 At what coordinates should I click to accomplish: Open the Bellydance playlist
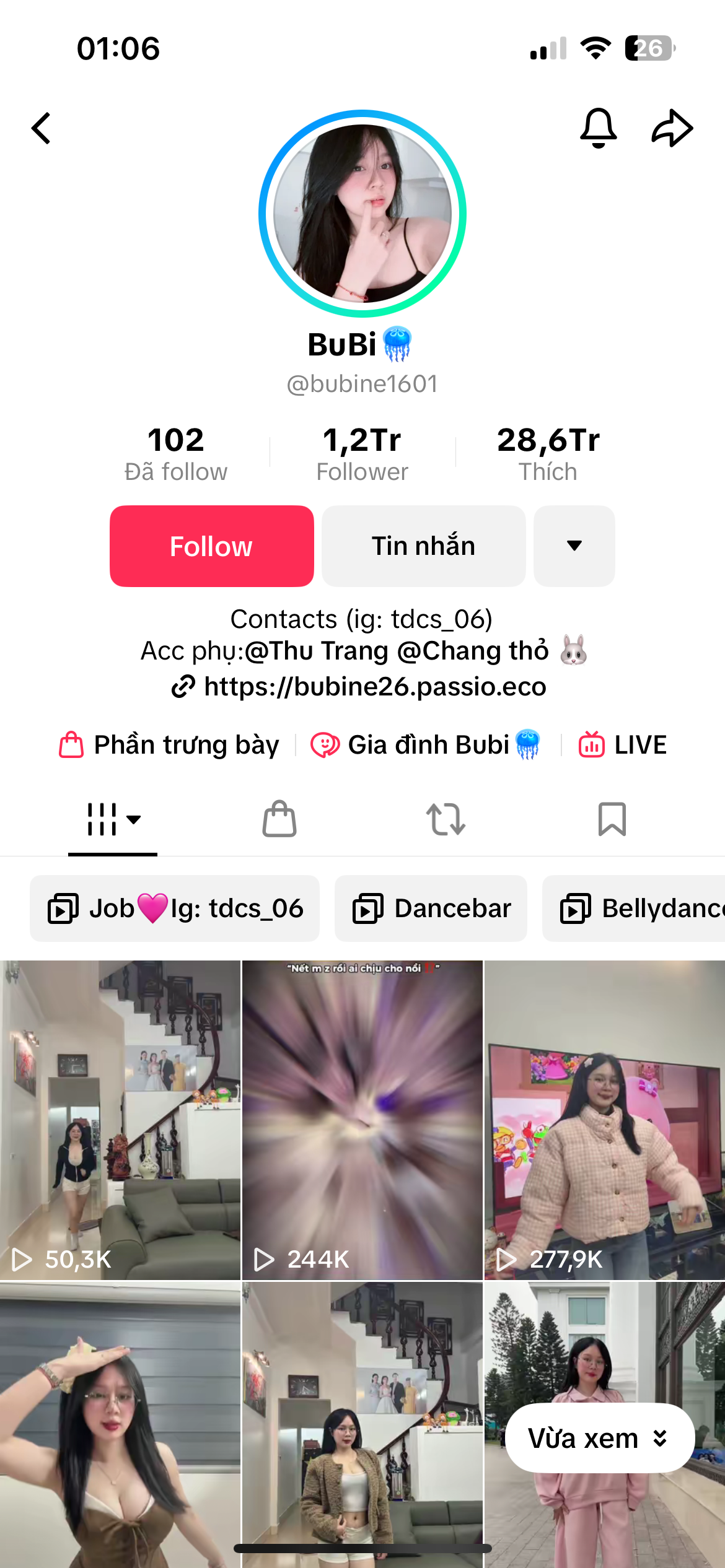pos(638,908)
